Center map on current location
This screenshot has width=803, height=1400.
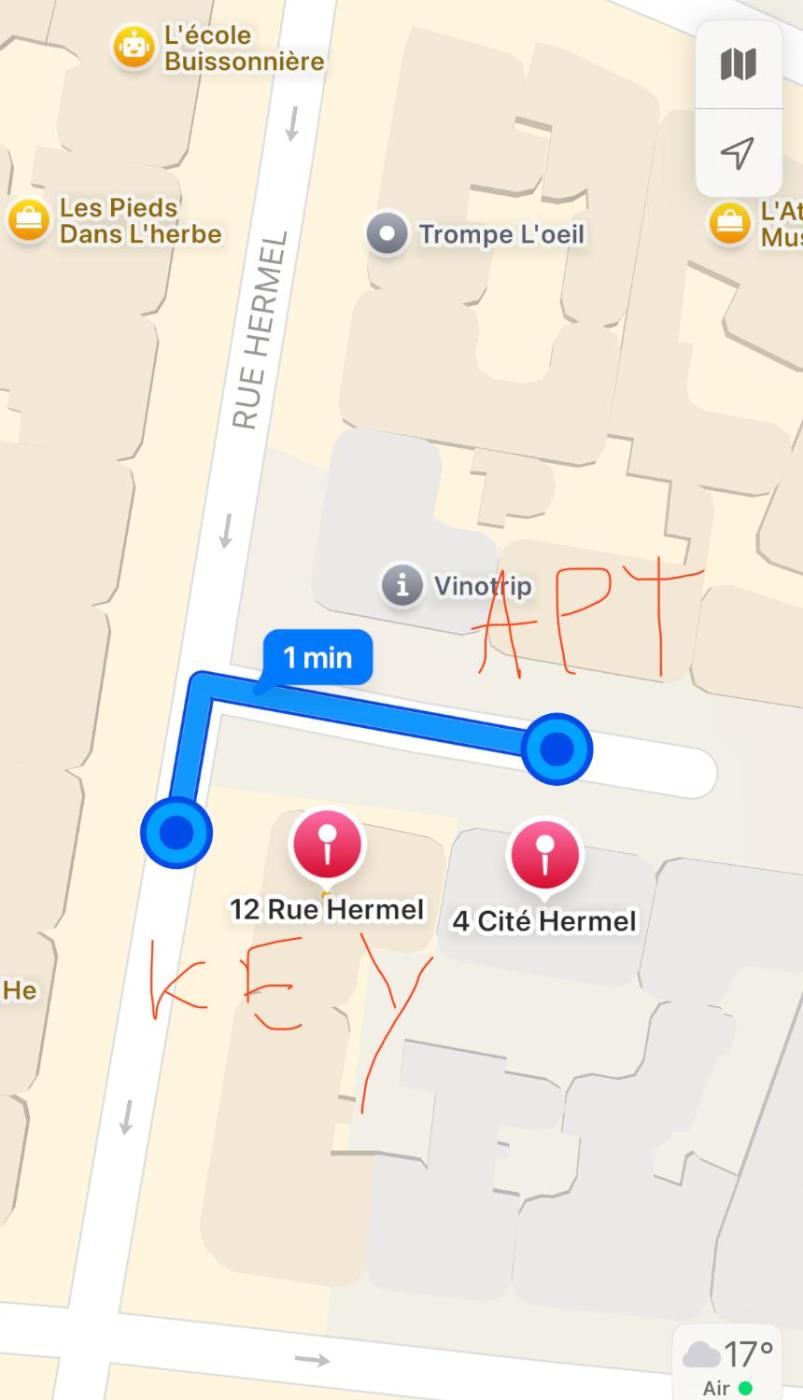pyautogui.click(x=738, y=153)
